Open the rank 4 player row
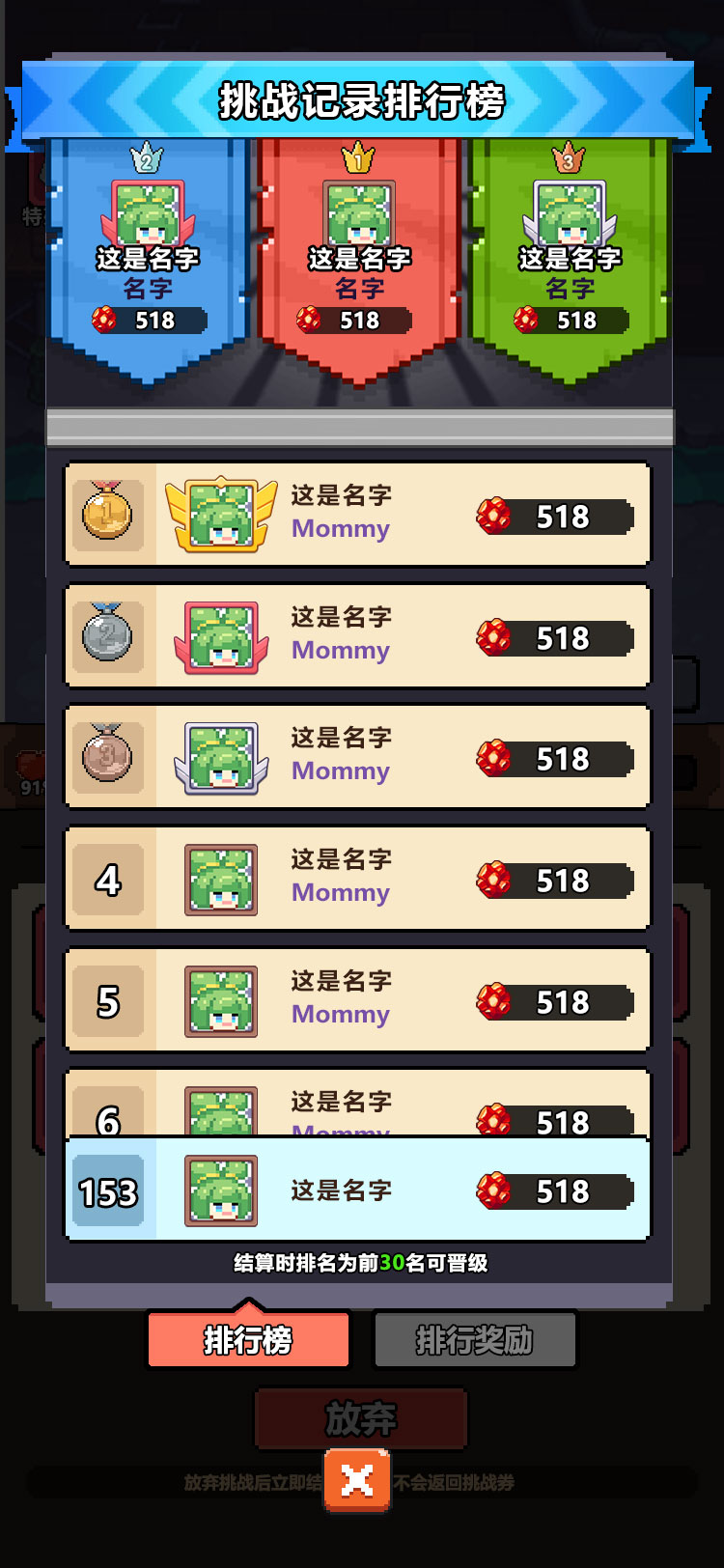The width and height of the screenshot is (724, 1568). click(357, 879)
